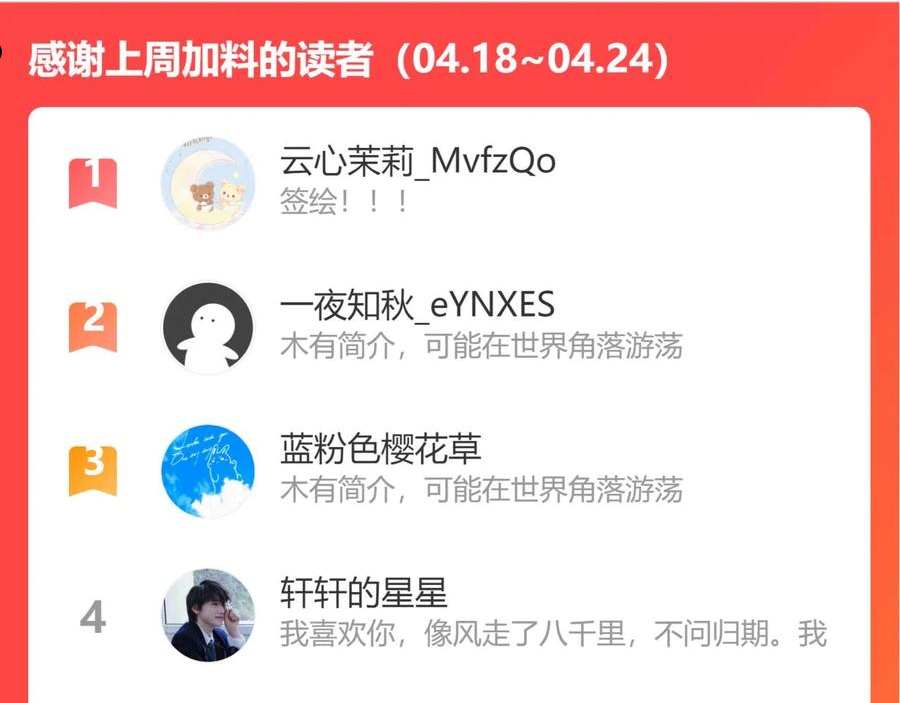Open profile of 云心茉莉_MvfzQo

pyautogui.click(x=208, y=183)
